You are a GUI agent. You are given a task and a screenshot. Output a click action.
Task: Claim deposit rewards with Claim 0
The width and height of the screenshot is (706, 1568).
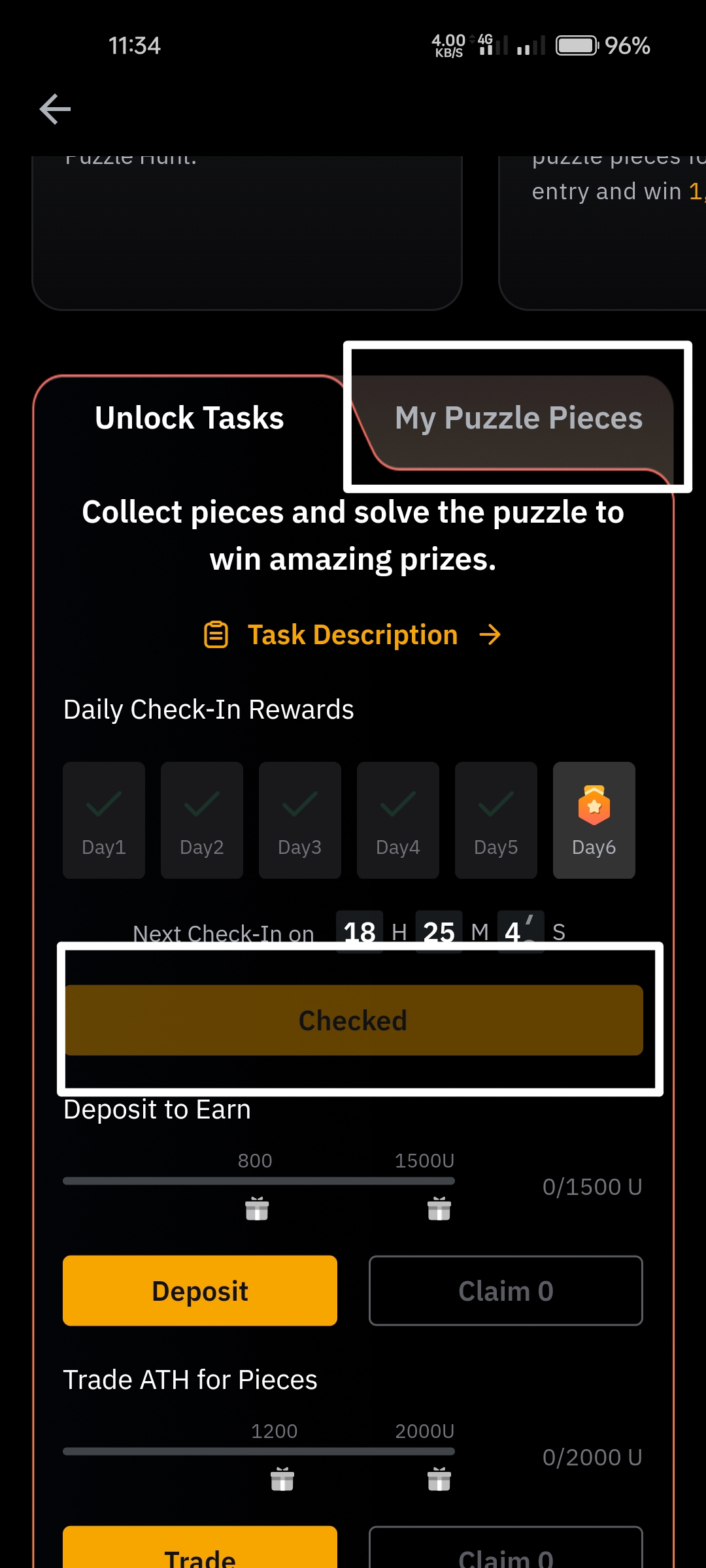[505, 1291]
